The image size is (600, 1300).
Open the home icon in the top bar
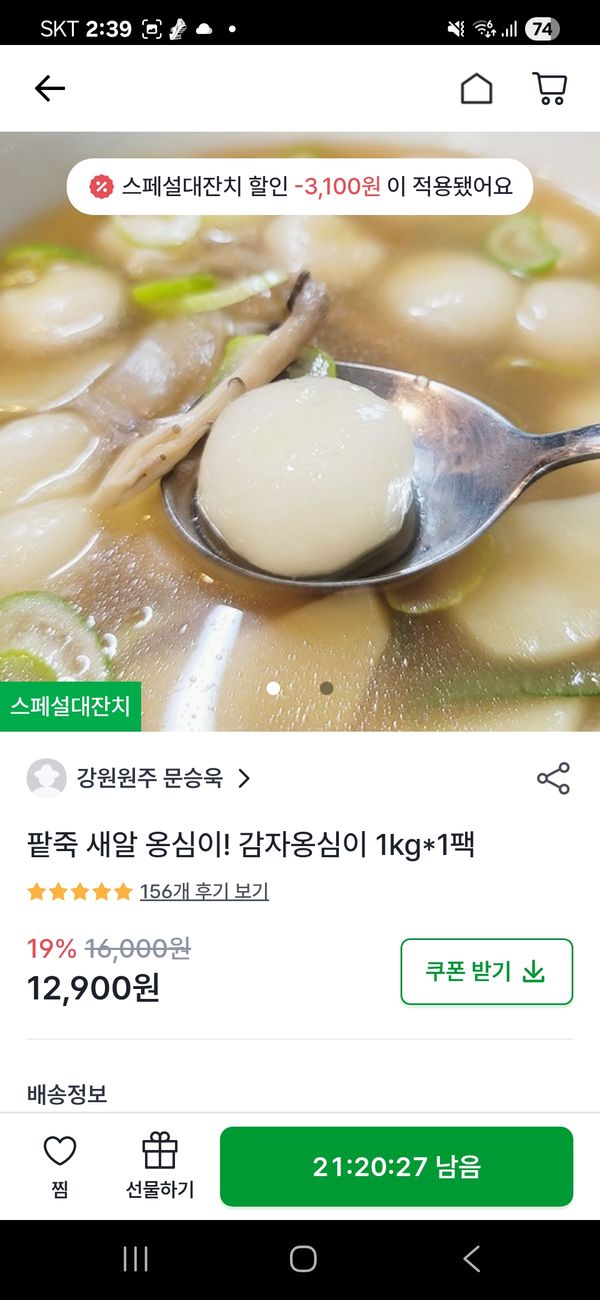[476, 89]
